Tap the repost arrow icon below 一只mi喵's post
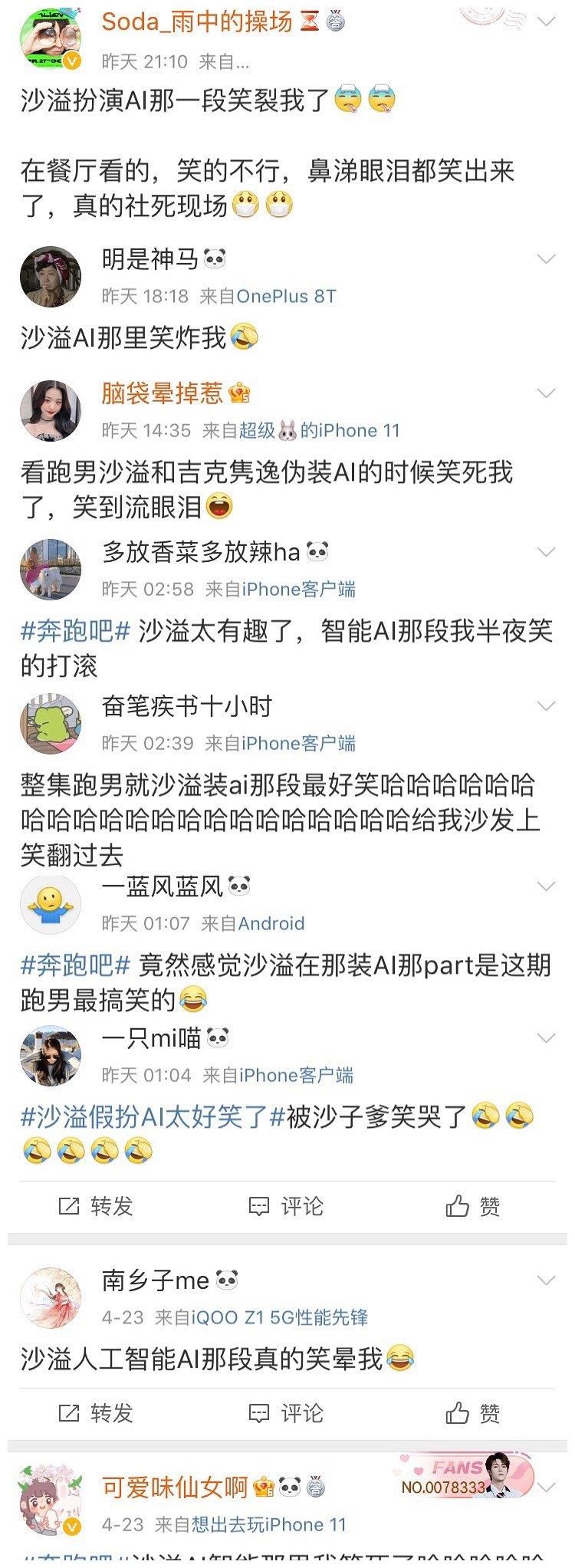 tap(69, 1205)
